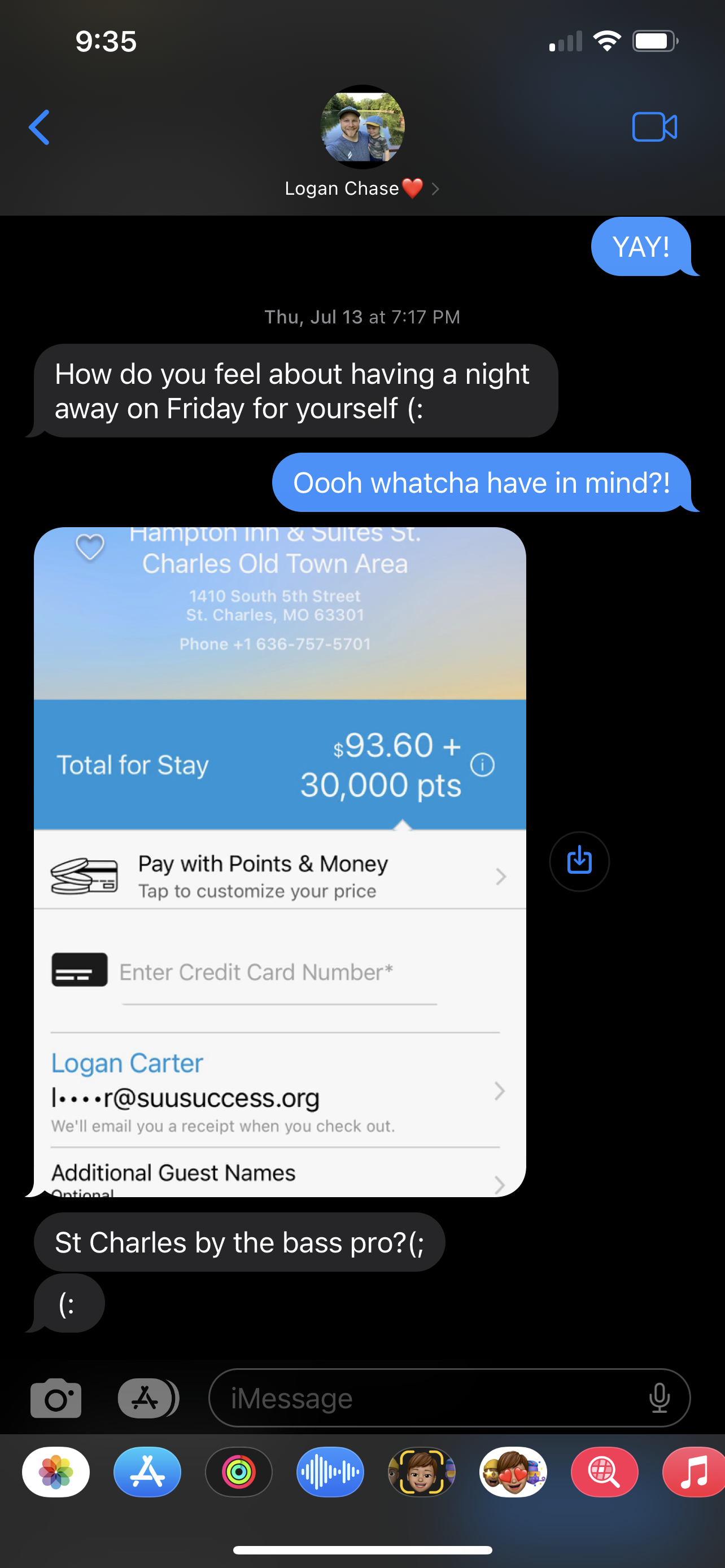Open the #images search app

(x=604, y=1472)
